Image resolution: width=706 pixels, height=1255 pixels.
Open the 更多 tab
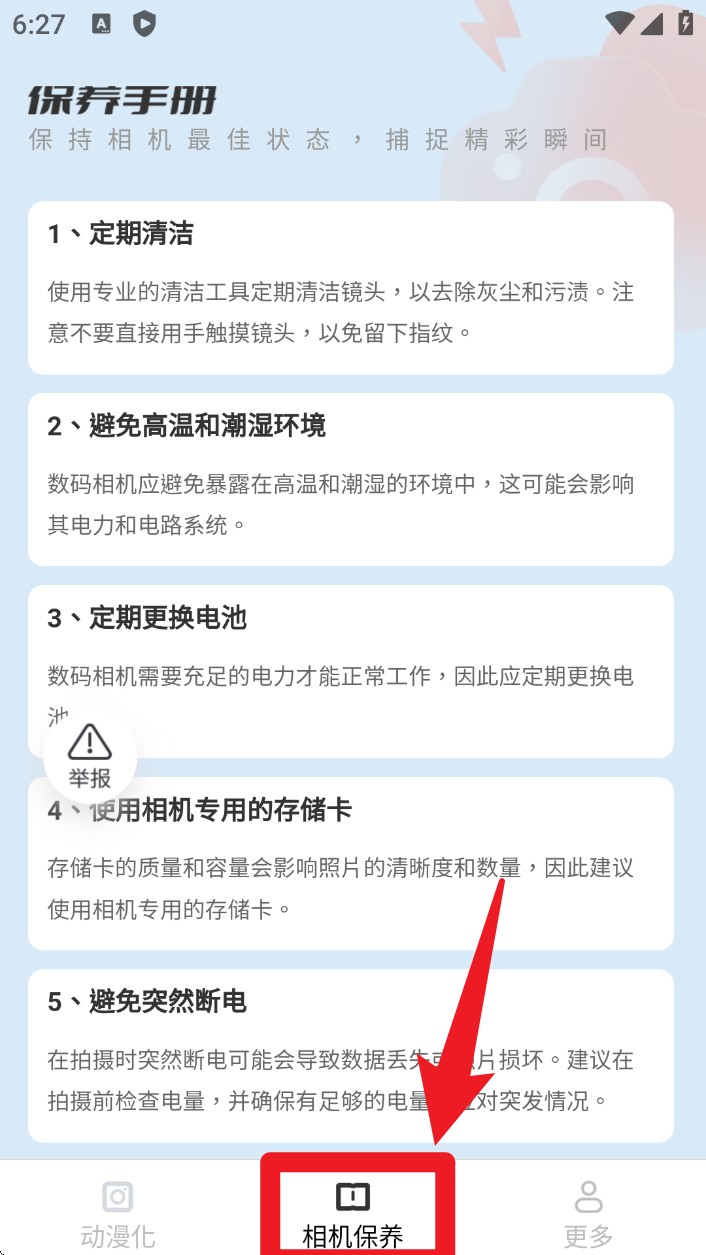coord(588,1211)
